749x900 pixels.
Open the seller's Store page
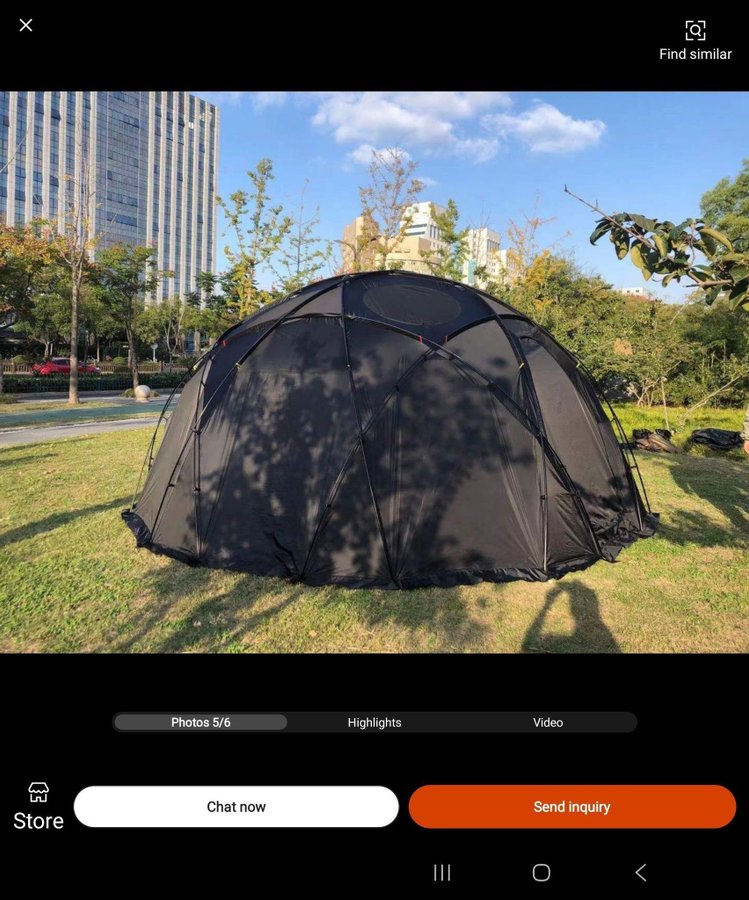[38, 807]
